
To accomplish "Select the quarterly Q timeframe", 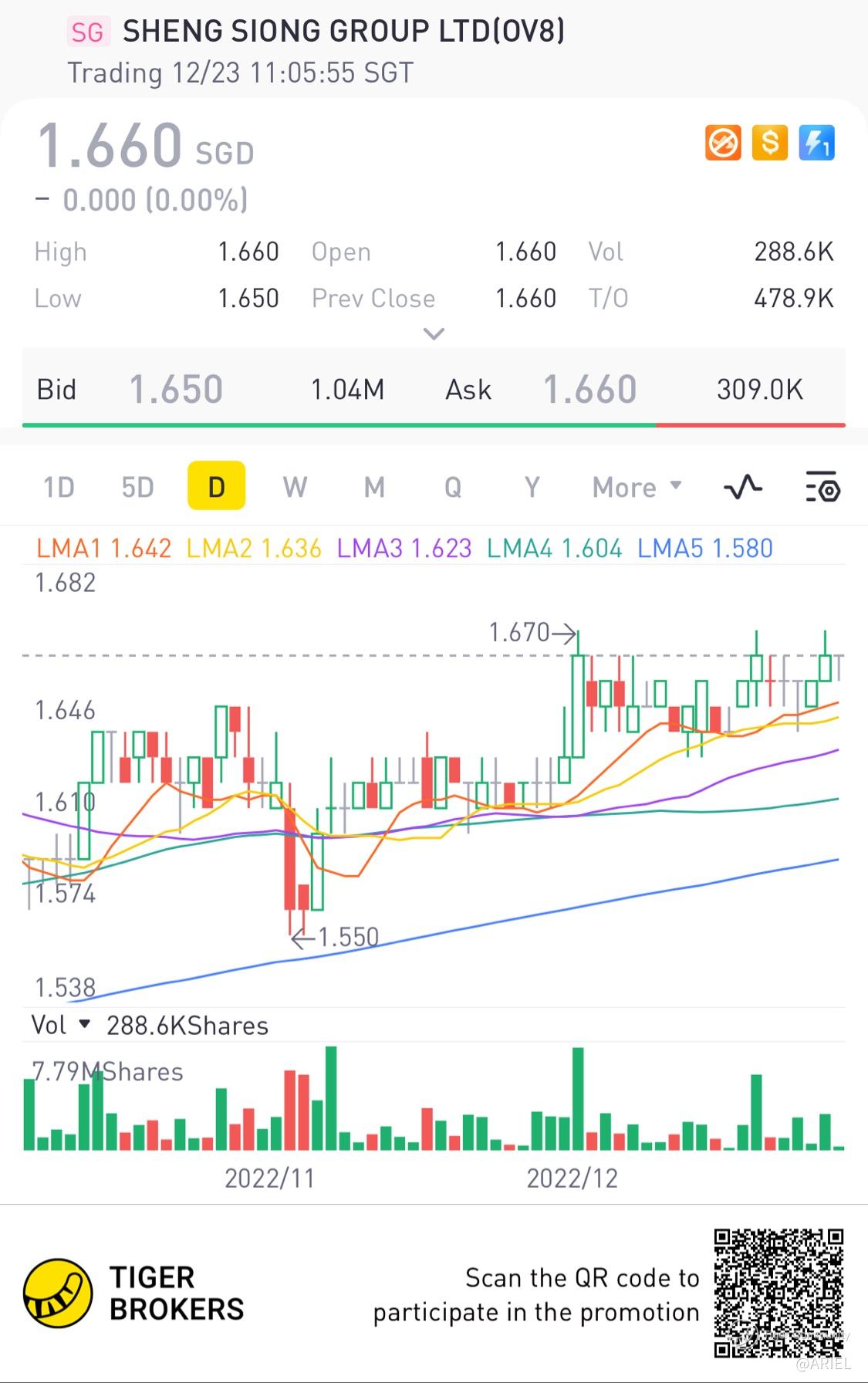I will click(x=453, y=487).
